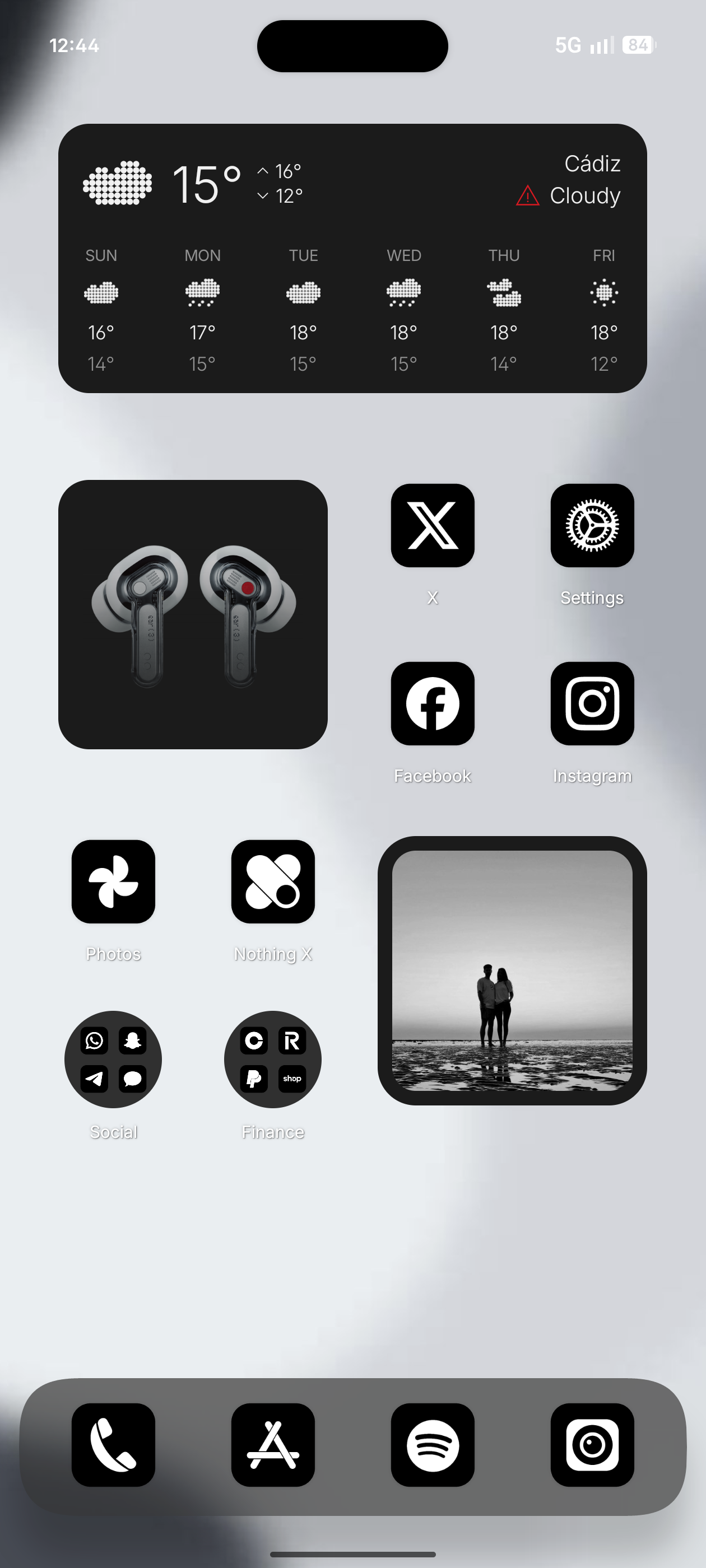Open the Camera app in the dock
Viewport: 706px width, 1568px height.
pyautogui.click(x=592, y=1444)
